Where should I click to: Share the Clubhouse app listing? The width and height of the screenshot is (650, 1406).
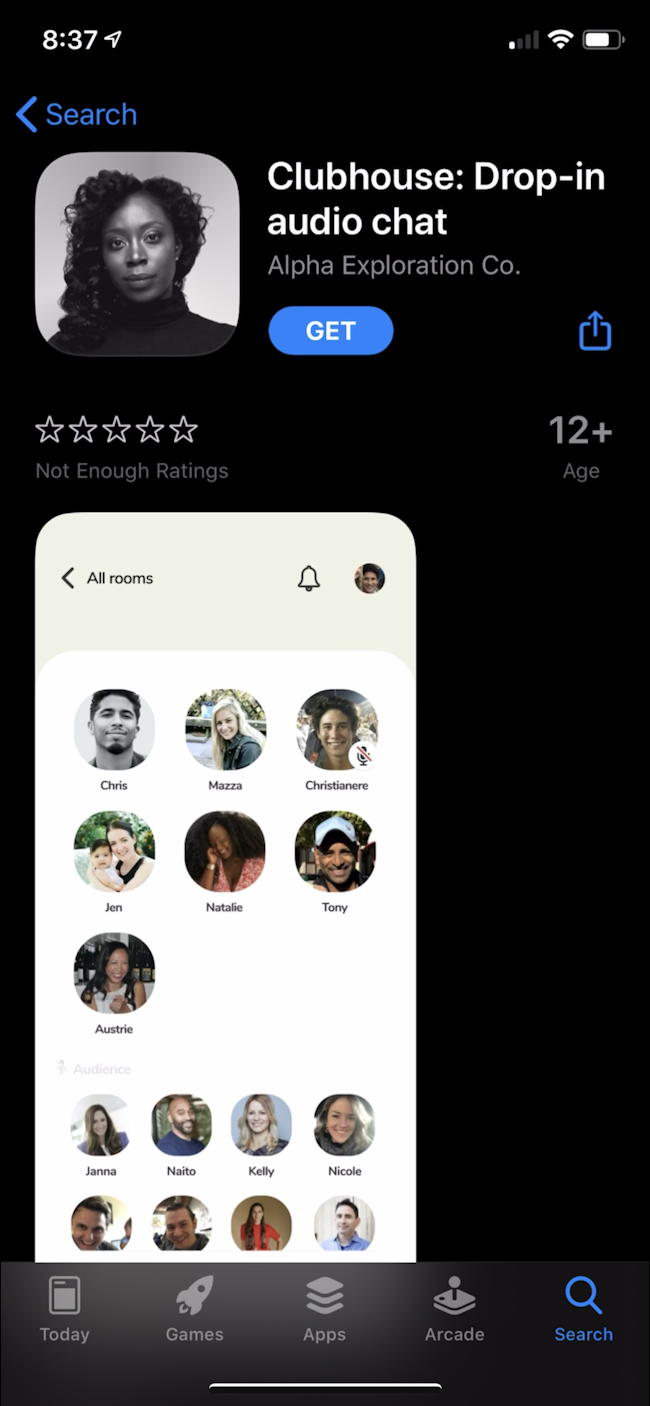click(595, 330)
